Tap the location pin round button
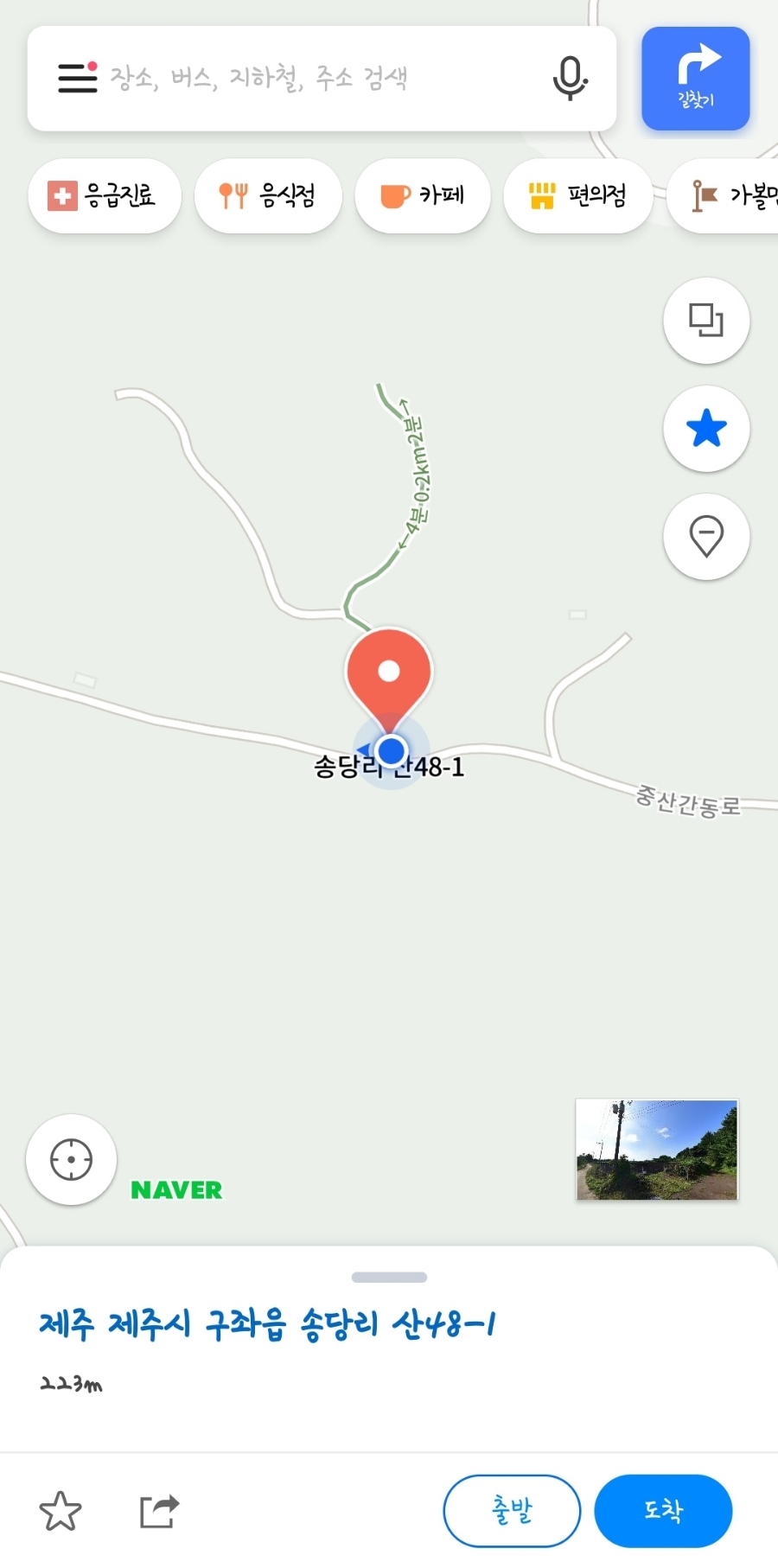778x1568 pixels. pos(706,537)
